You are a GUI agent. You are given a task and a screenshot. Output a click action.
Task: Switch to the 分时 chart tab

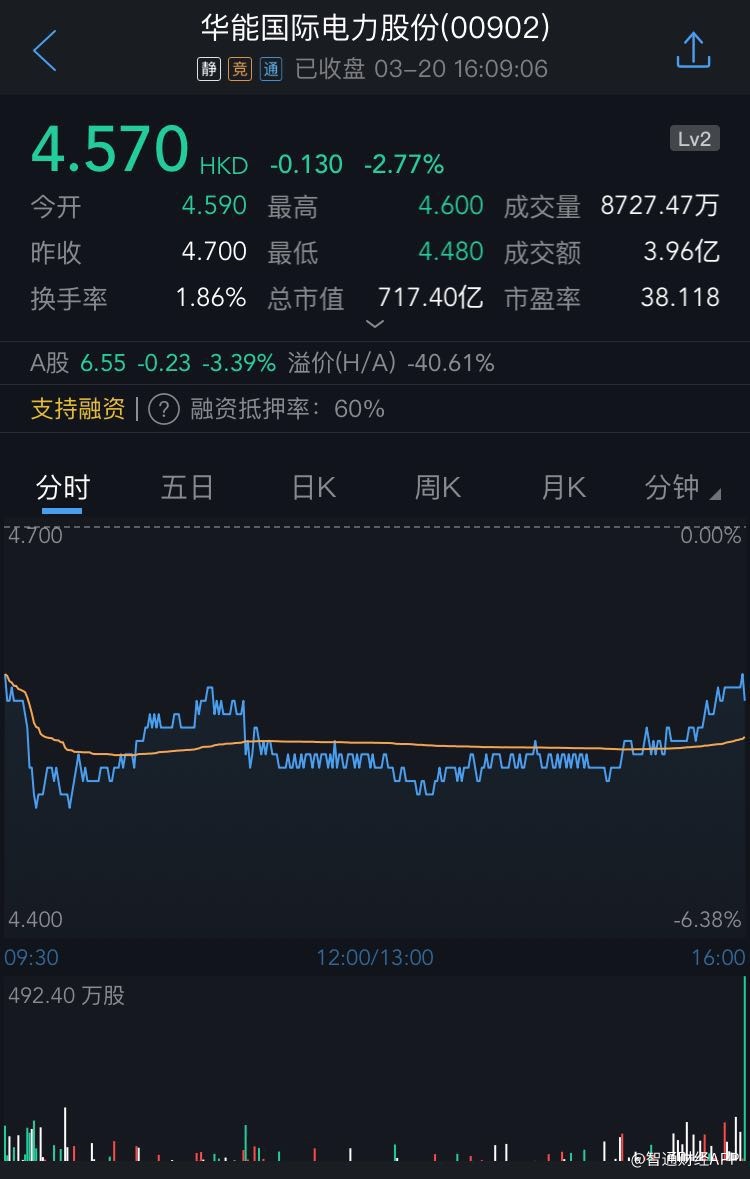(63, 488)
